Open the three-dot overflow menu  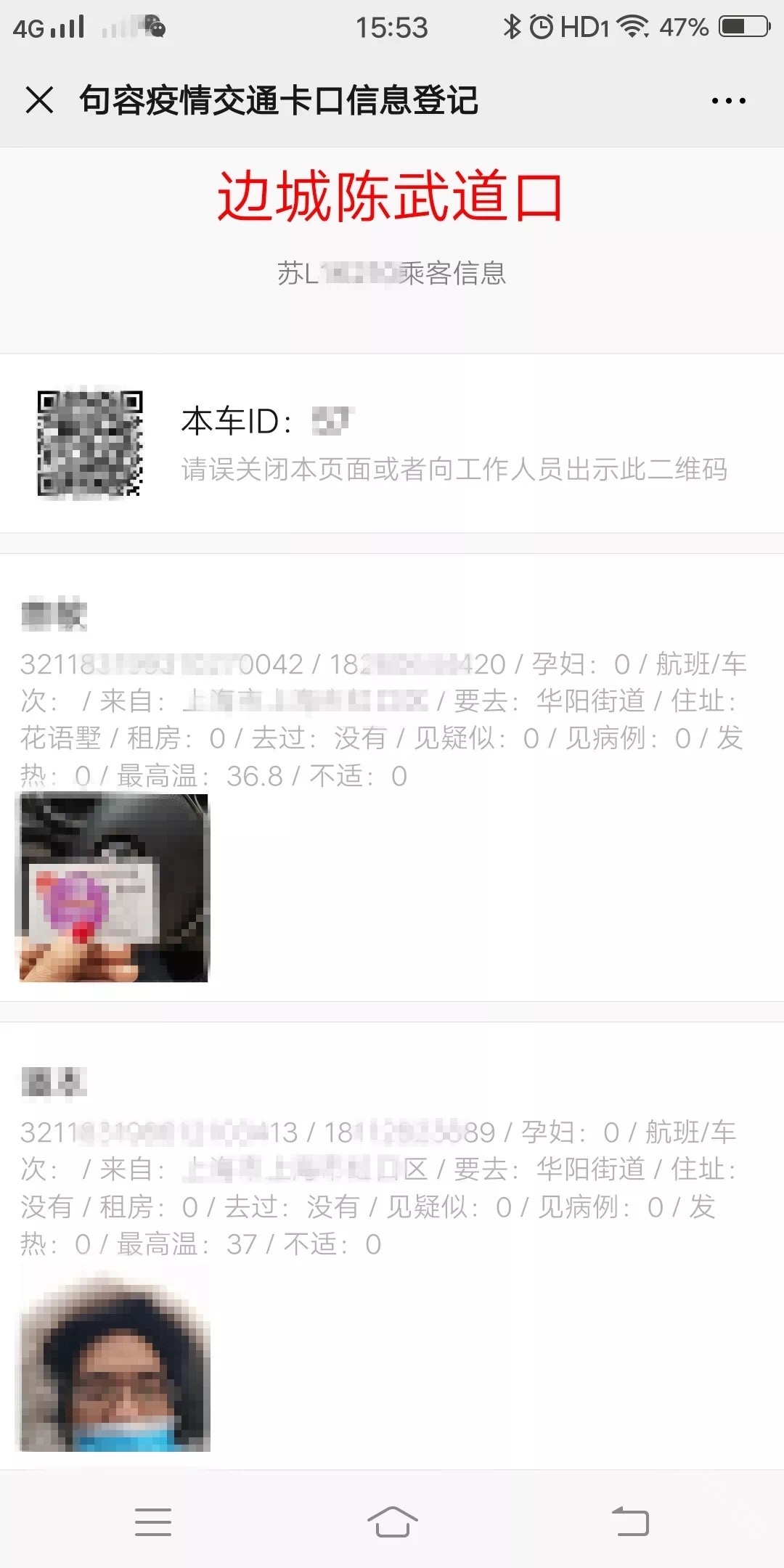(x=728, y=101)
